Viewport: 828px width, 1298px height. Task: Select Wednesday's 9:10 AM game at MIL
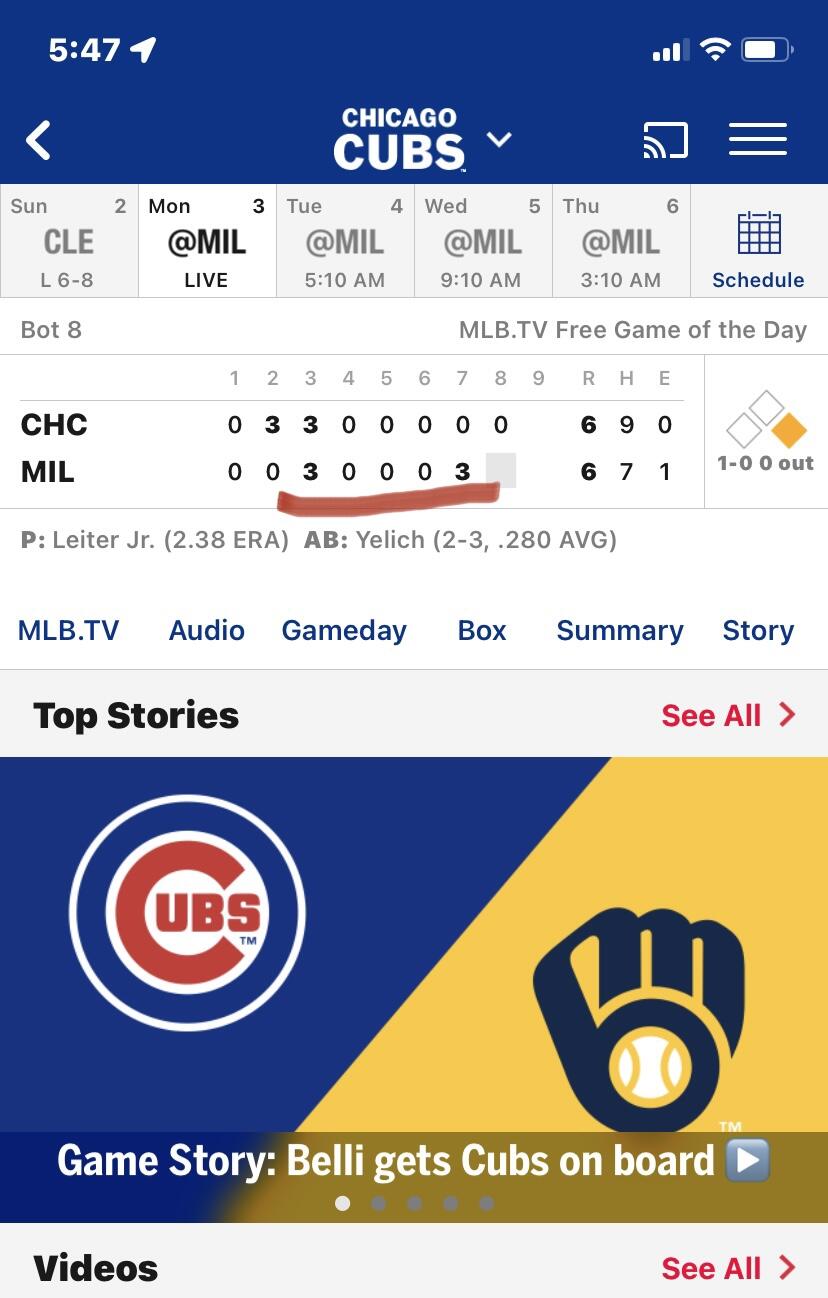[483, 241]
